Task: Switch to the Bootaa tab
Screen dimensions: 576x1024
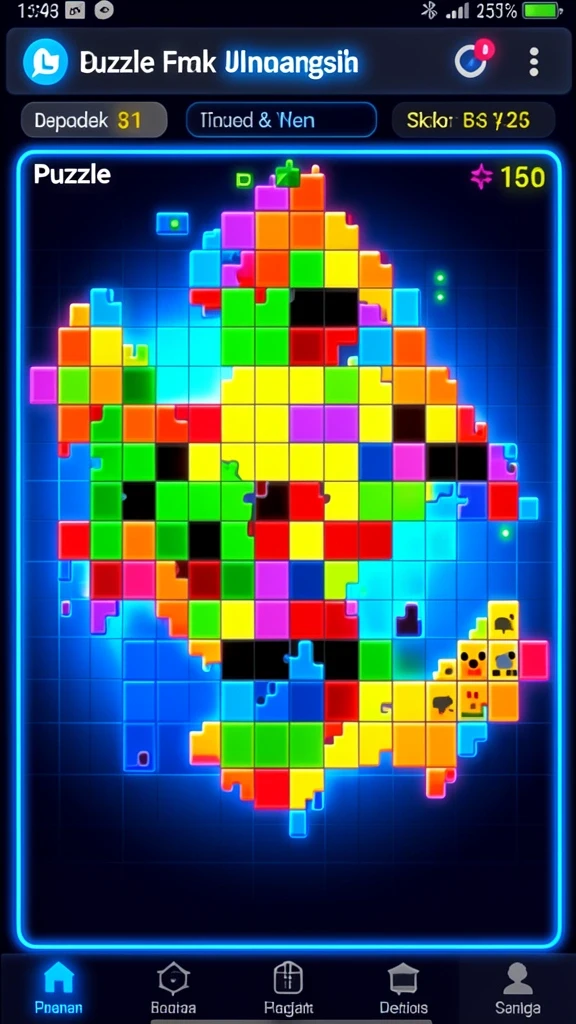Action: tap(173, 987)
